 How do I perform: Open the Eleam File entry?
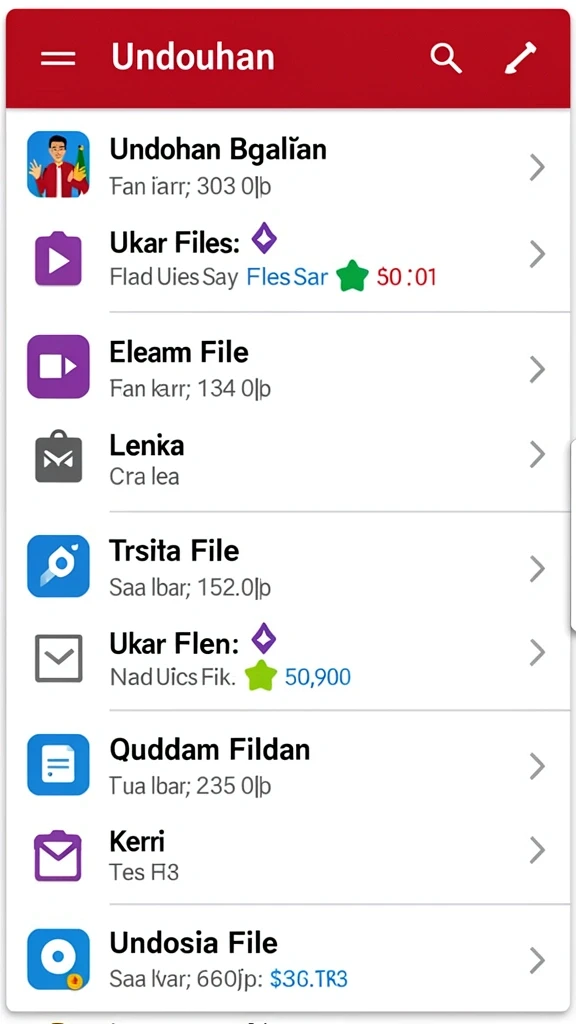[x=288, y=368]
